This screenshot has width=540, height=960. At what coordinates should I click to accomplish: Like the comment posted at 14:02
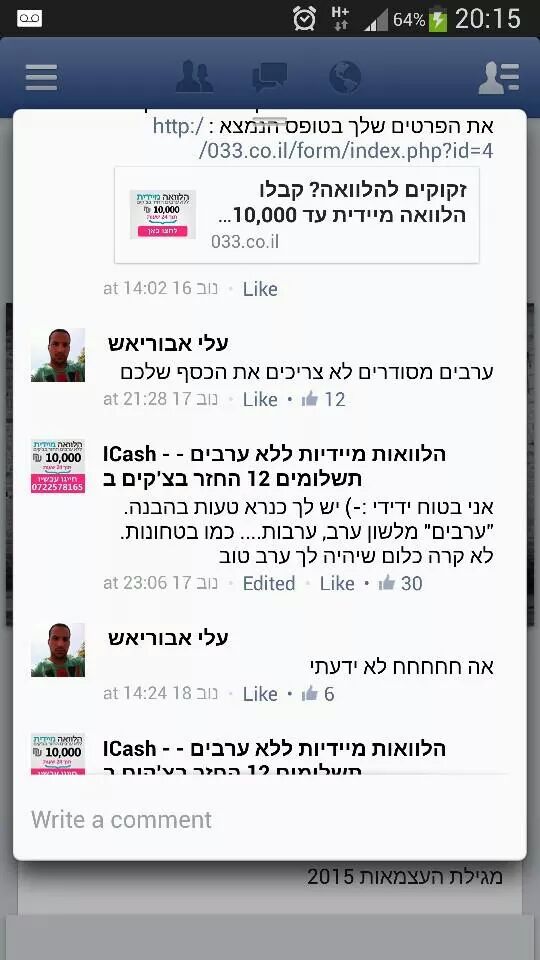click(260, 288)
